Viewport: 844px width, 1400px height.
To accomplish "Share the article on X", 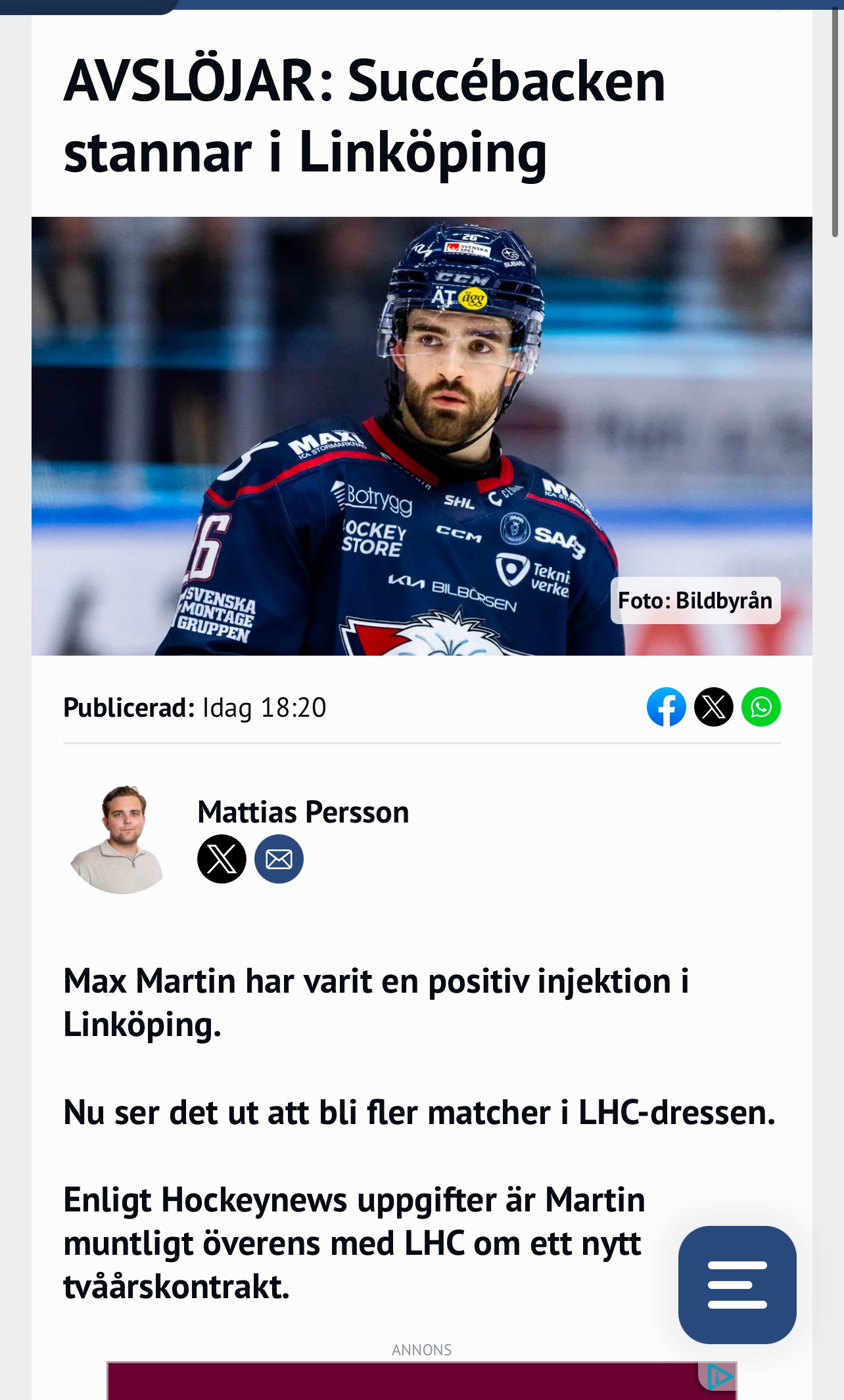I will [x=714, y=707].
